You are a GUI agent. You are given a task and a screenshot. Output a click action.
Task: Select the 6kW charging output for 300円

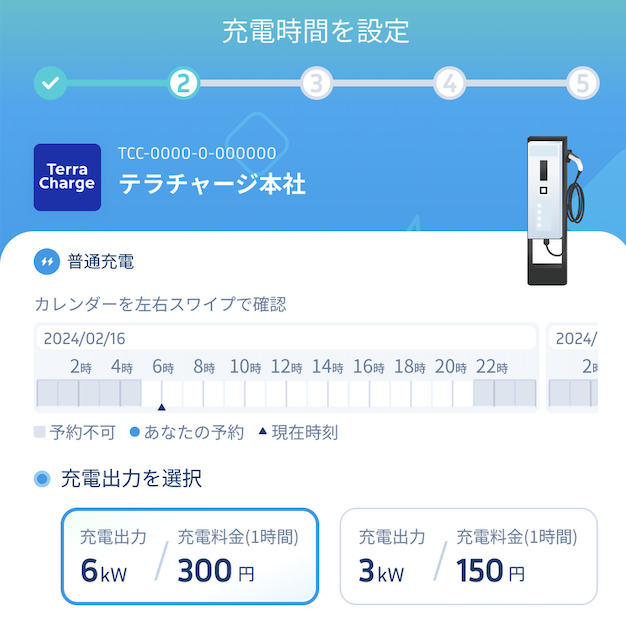pyautogui.click(x=190, y=556)
